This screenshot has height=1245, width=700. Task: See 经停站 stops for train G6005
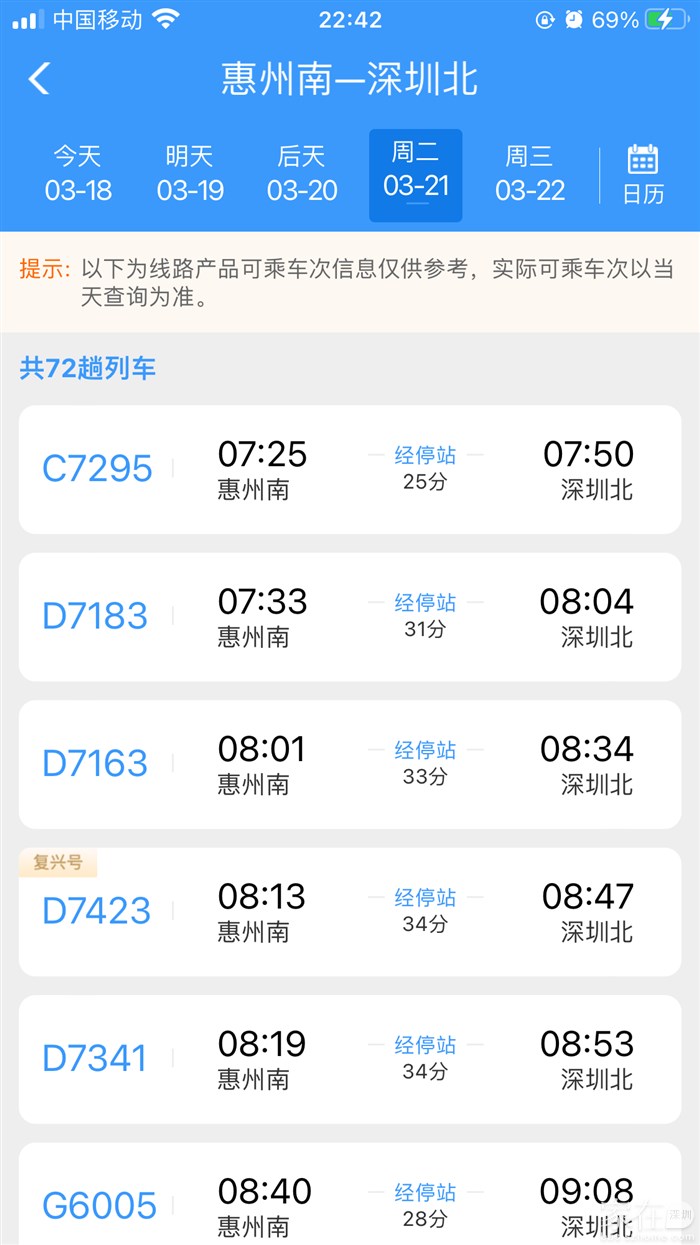pos(425,1192)
